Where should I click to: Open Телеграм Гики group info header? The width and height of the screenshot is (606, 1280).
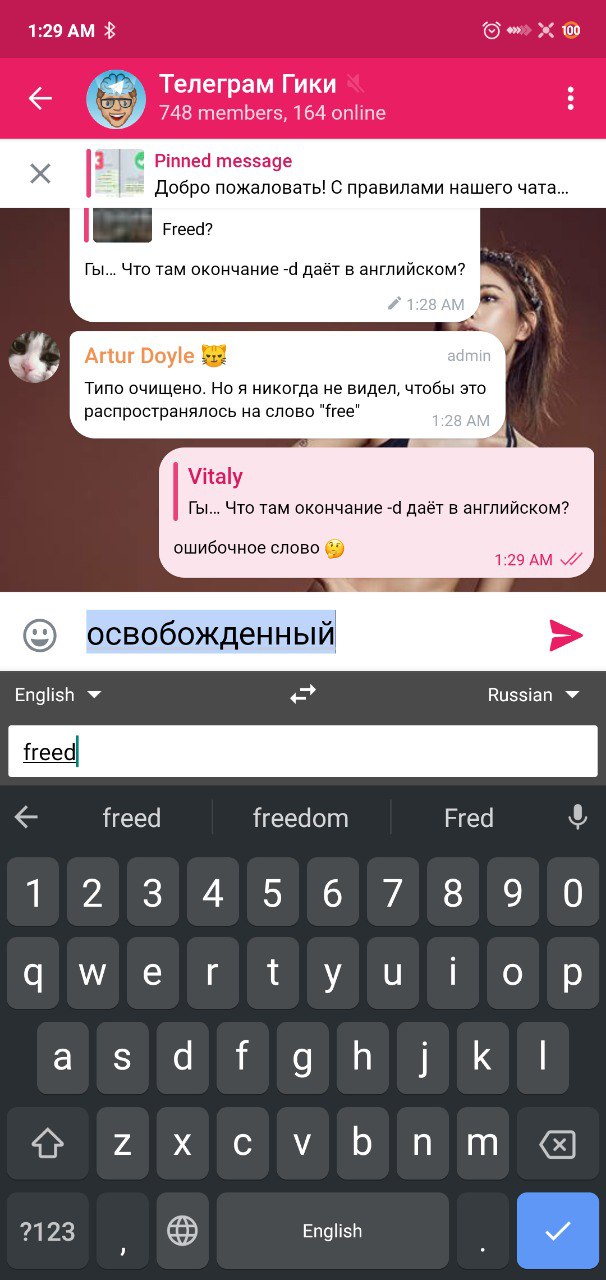pyautogui.click(x=270, y=98)
